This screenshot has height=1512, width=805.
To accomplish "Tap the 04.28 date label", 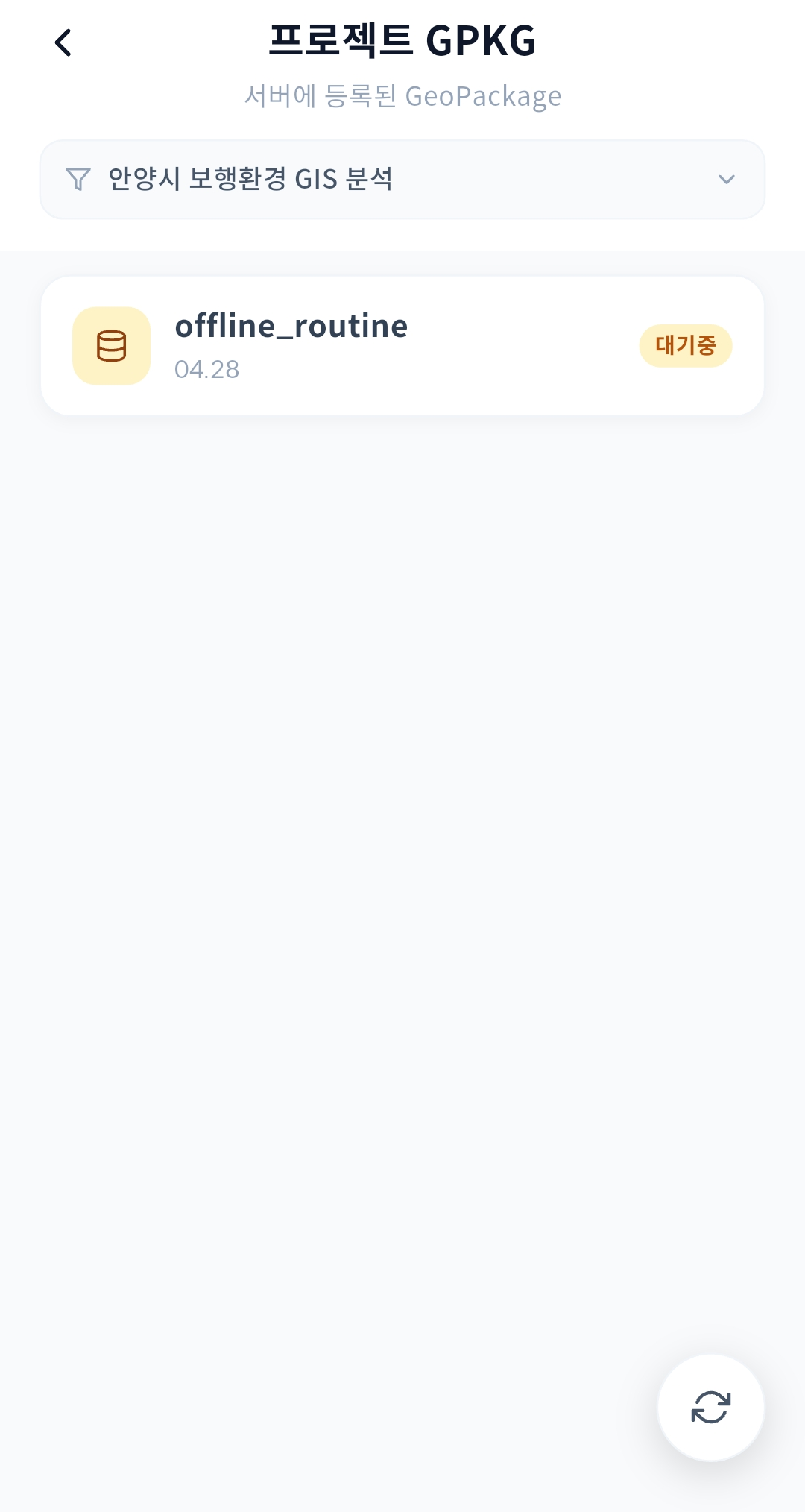I will point(206,368).
